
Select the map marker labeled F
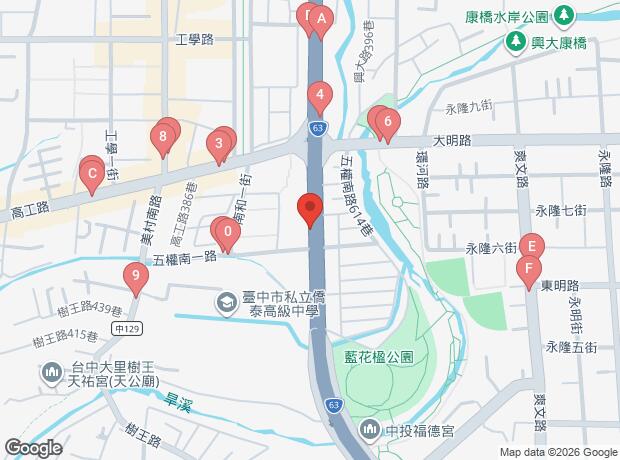(528, 268)
